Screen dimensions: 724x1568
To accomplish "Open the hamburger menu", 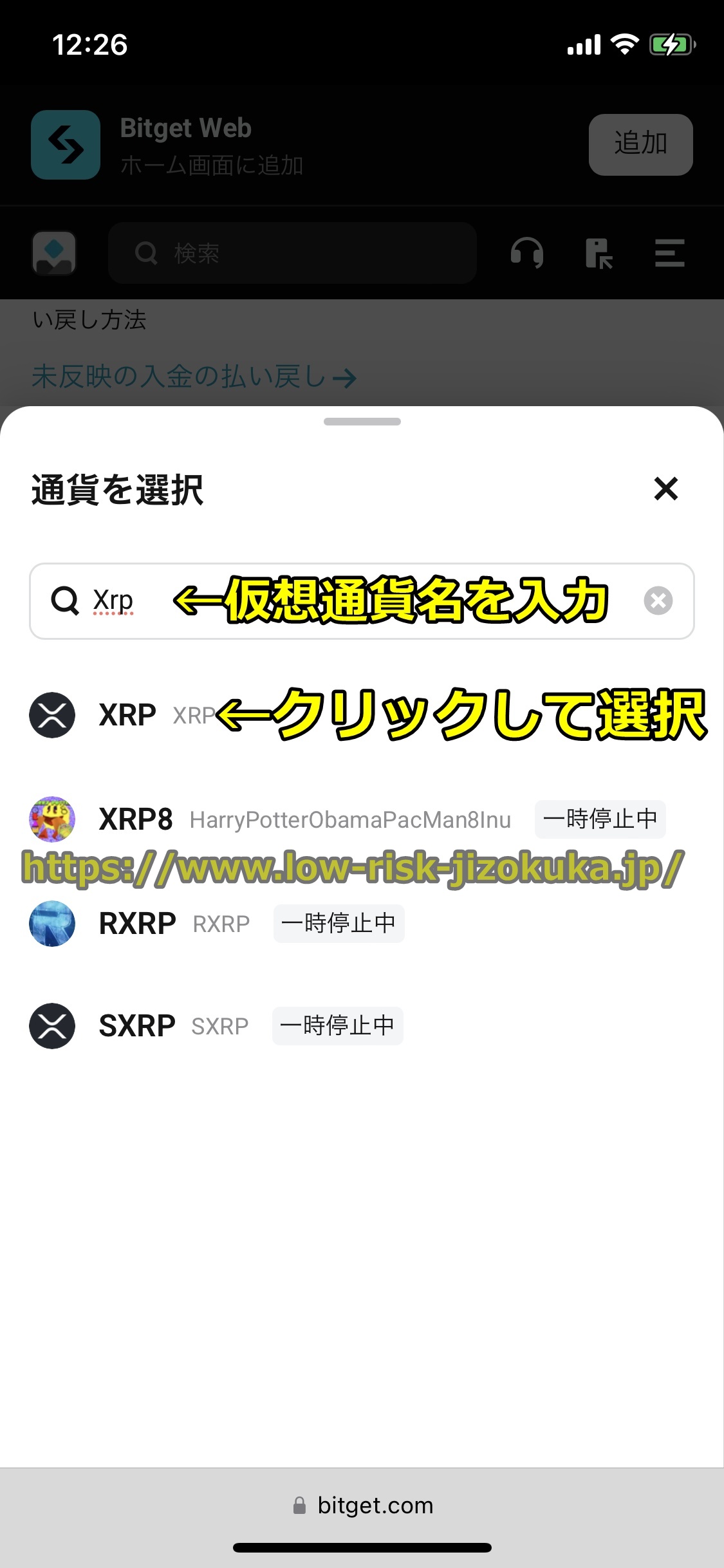I will pyautogui.click(x=669, y=253).
